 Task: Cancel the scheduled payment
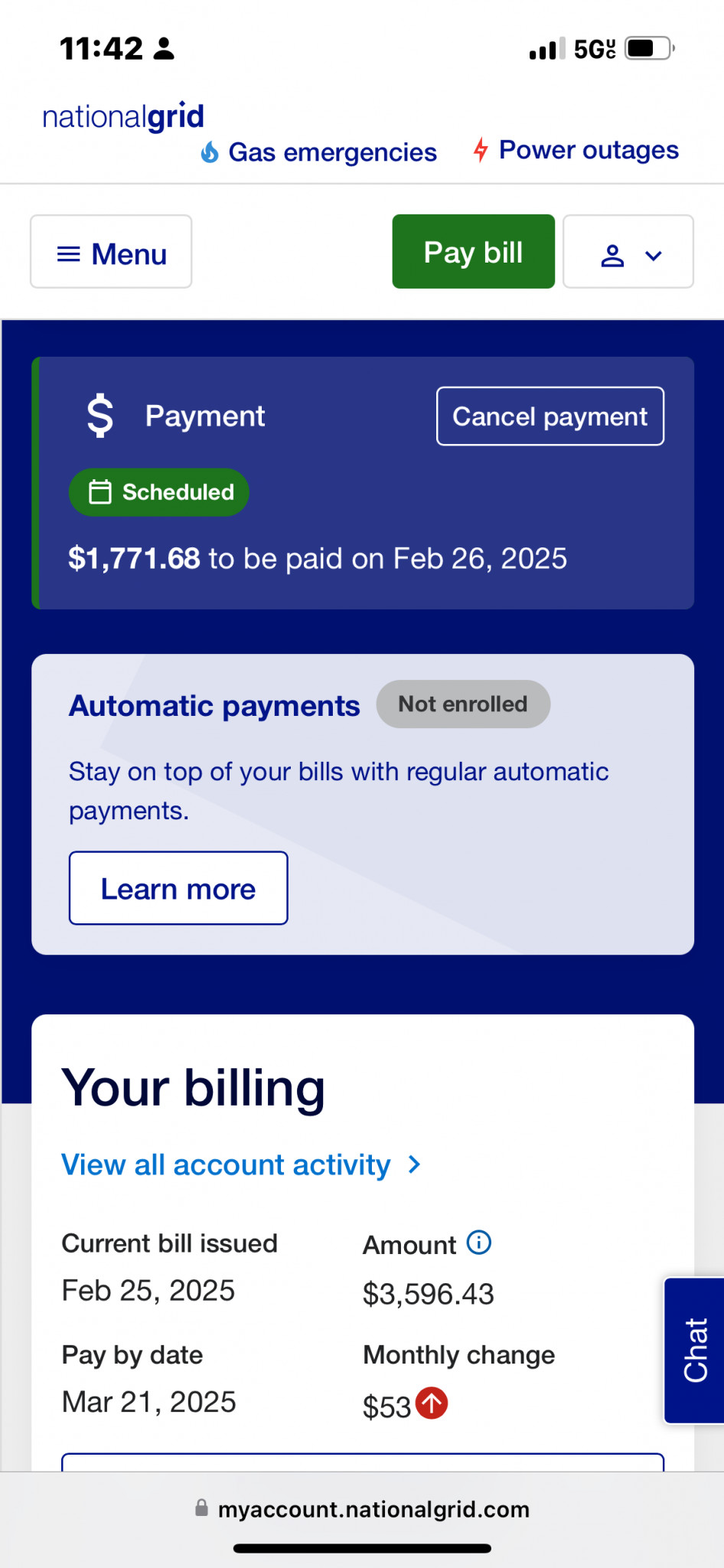click(x=550, y=416)
